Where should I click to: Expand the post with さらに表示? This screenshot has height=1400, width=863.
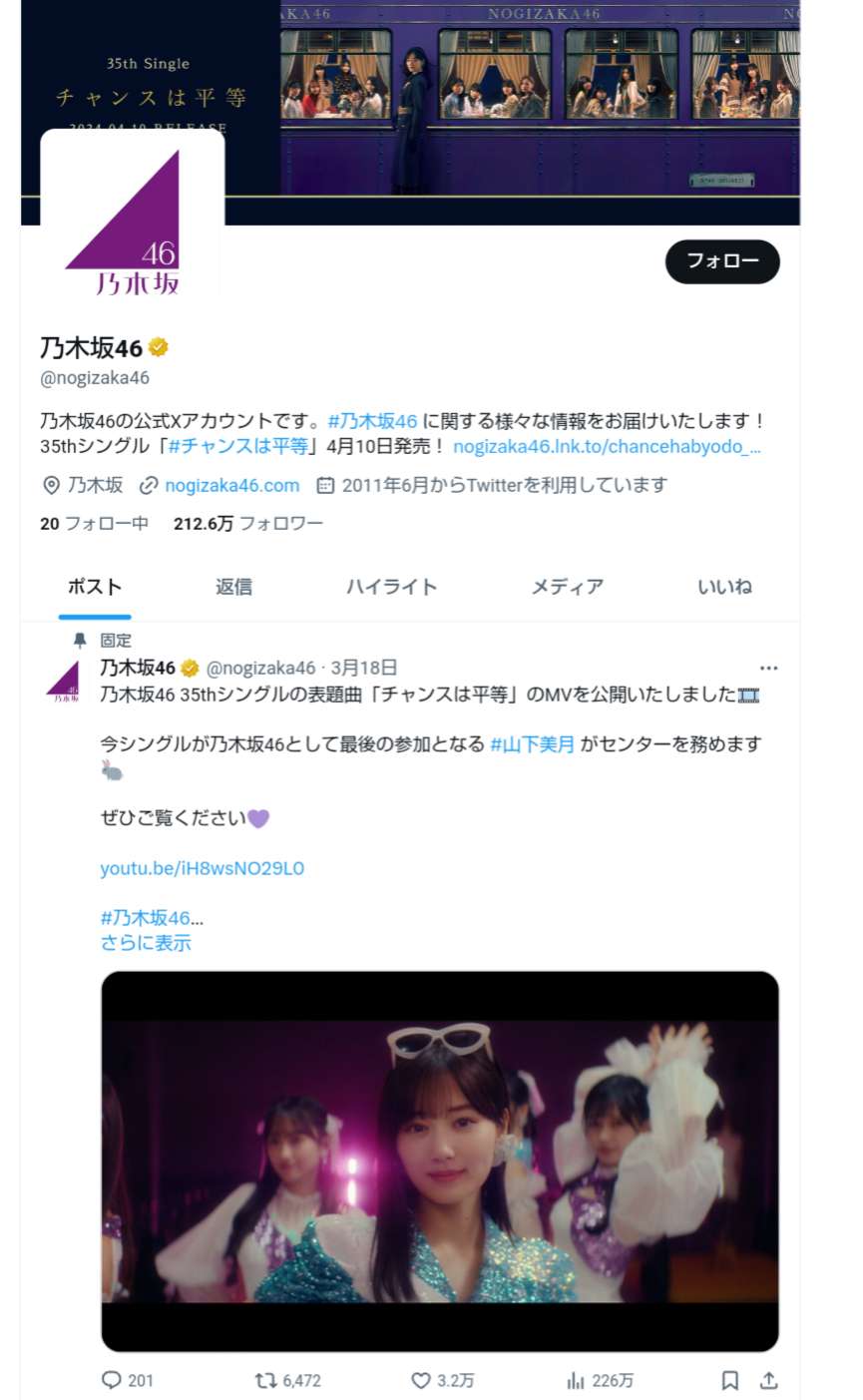point(146,943)
